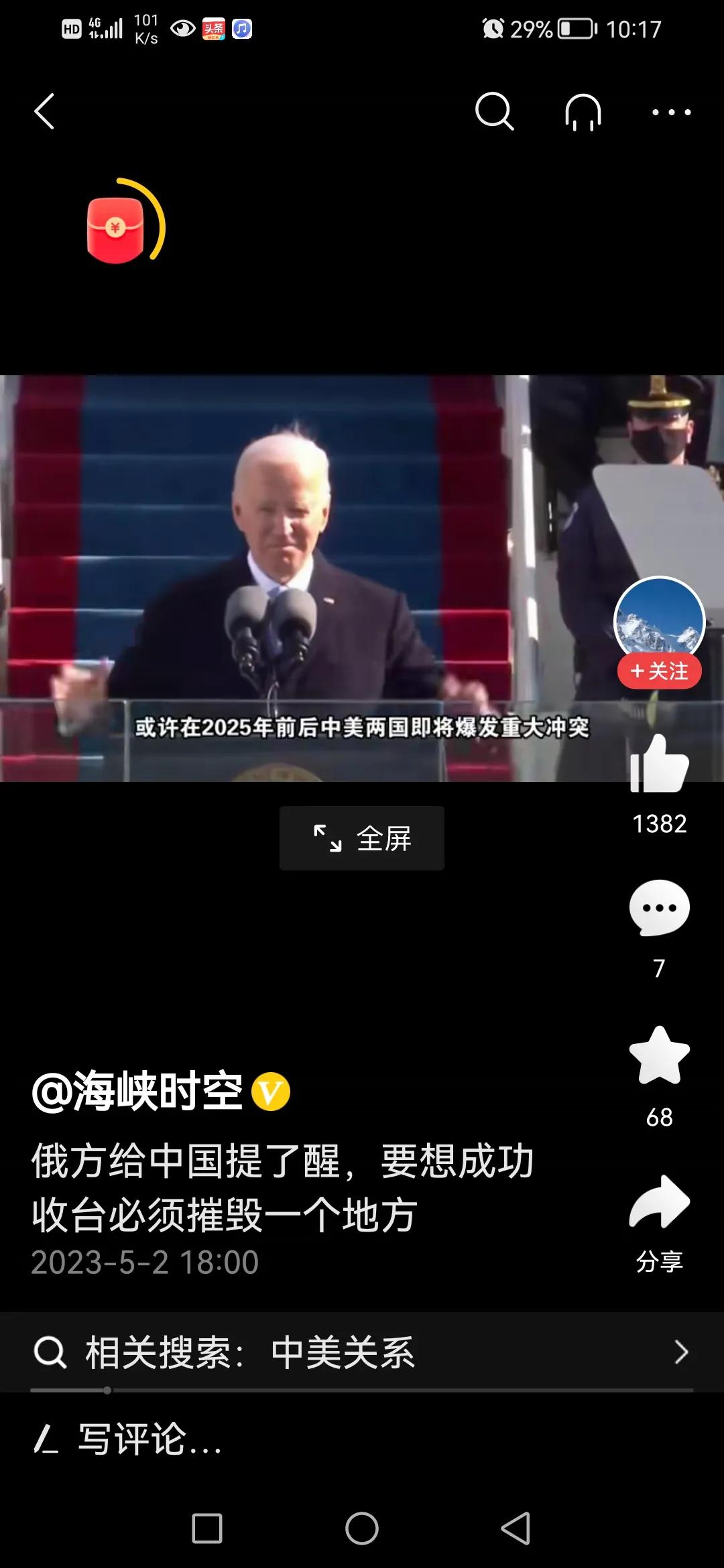Viewport: 724px width, 1568px height.
Task: Open the comments with the speech bubble icon
Action: [x=660, y=908]
